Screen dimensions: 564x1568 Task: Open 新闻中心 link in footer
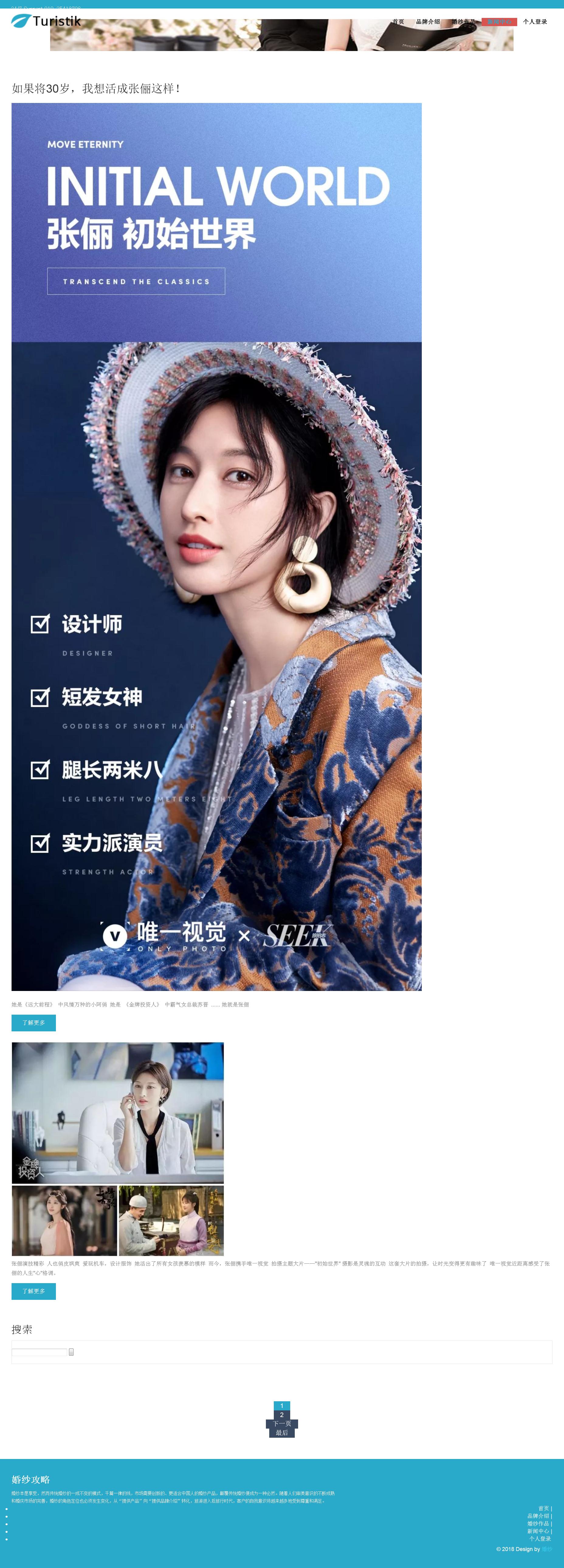click(x=538, y=1531)
